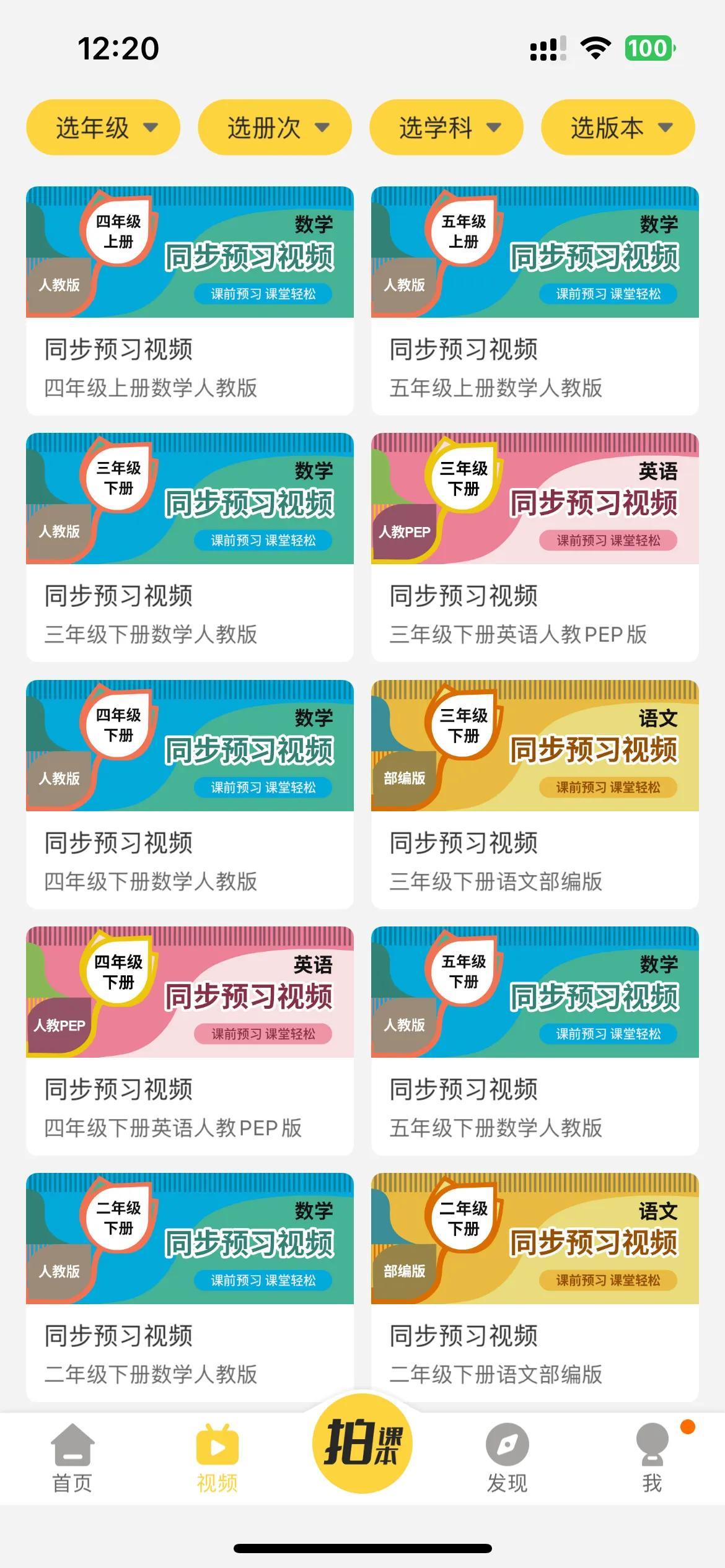The image size is (725, 1568).
Task: Open the 选学科 subject filter
Action: coord(446,128)
